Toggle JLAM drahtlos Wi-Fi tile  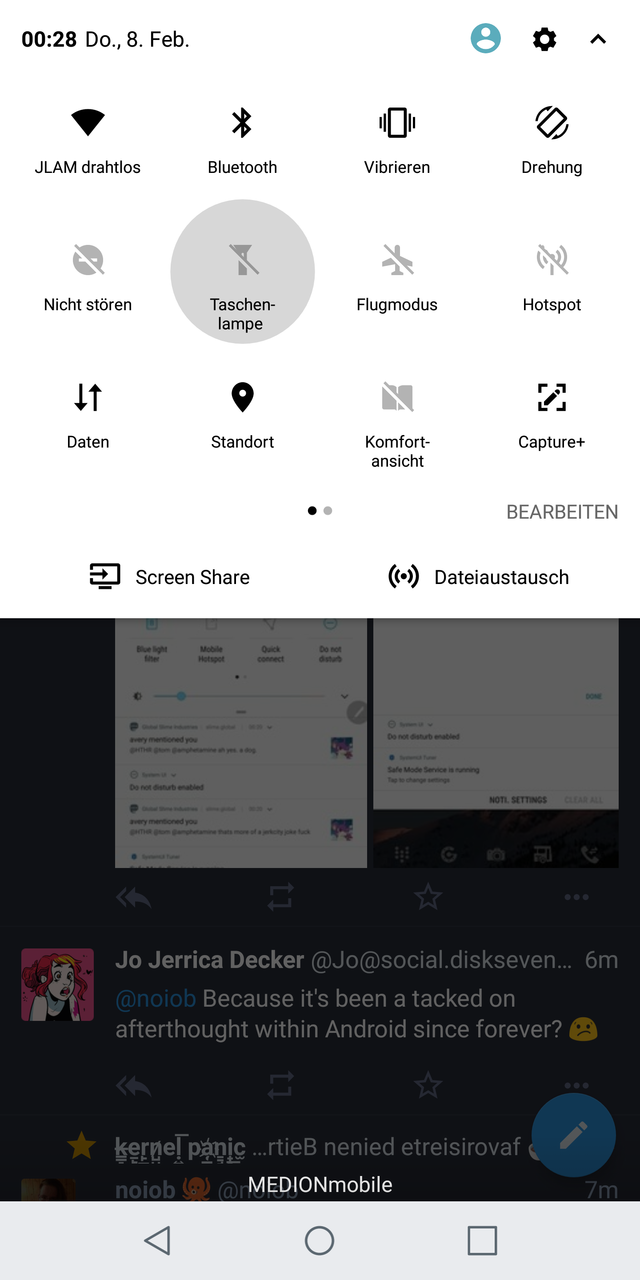click(88, 124)
